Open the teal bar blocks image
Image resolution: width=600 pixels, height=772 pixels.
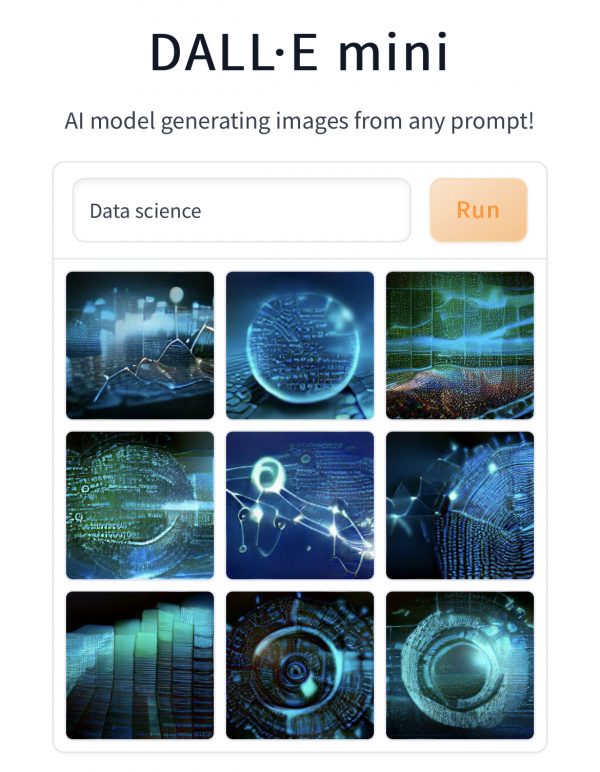pos(140,665)
